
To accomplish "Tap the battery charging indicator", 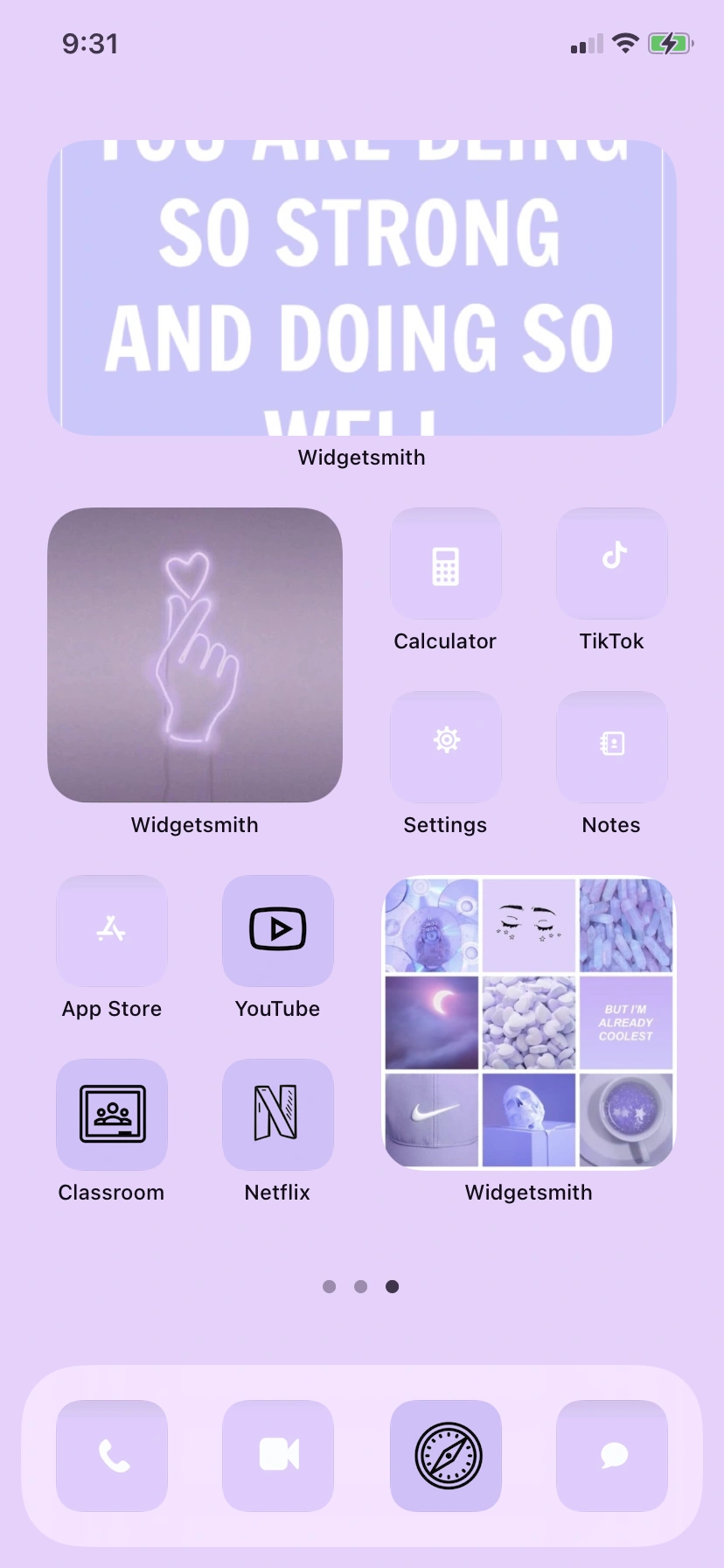I will coord(671,42).
